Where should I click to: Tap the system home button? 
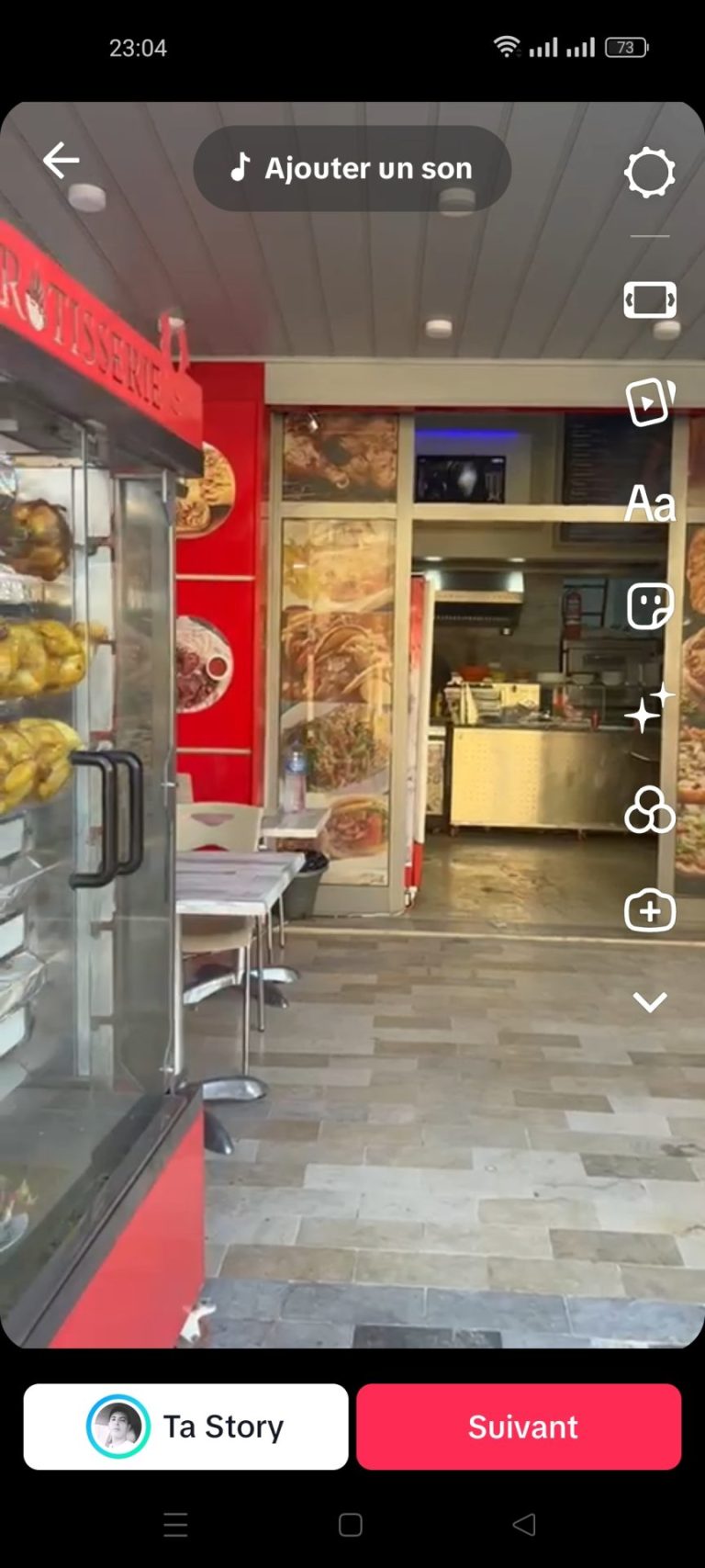[x=351, y=1525]
